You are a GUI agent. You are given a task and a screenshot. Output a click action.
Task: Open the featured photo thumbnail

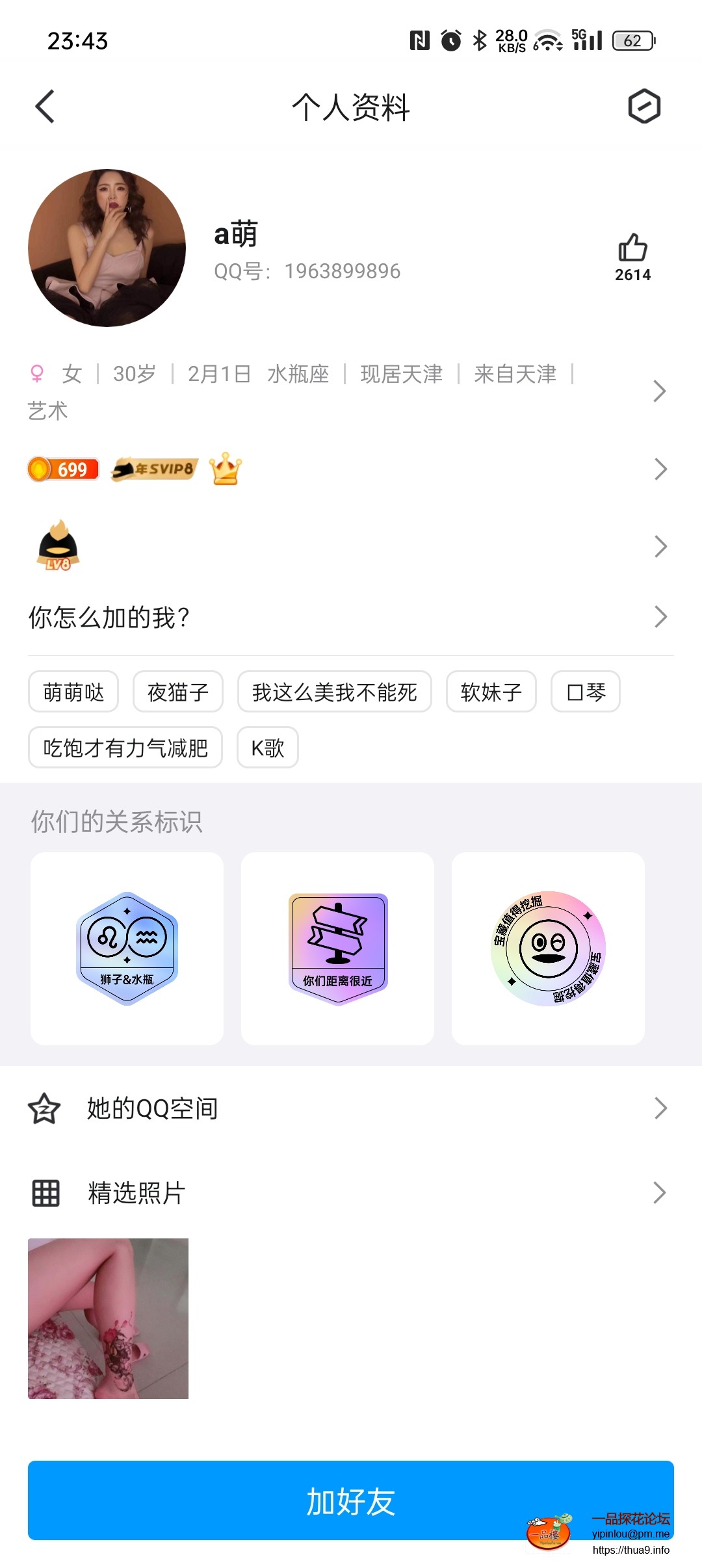click(108, 1317)
